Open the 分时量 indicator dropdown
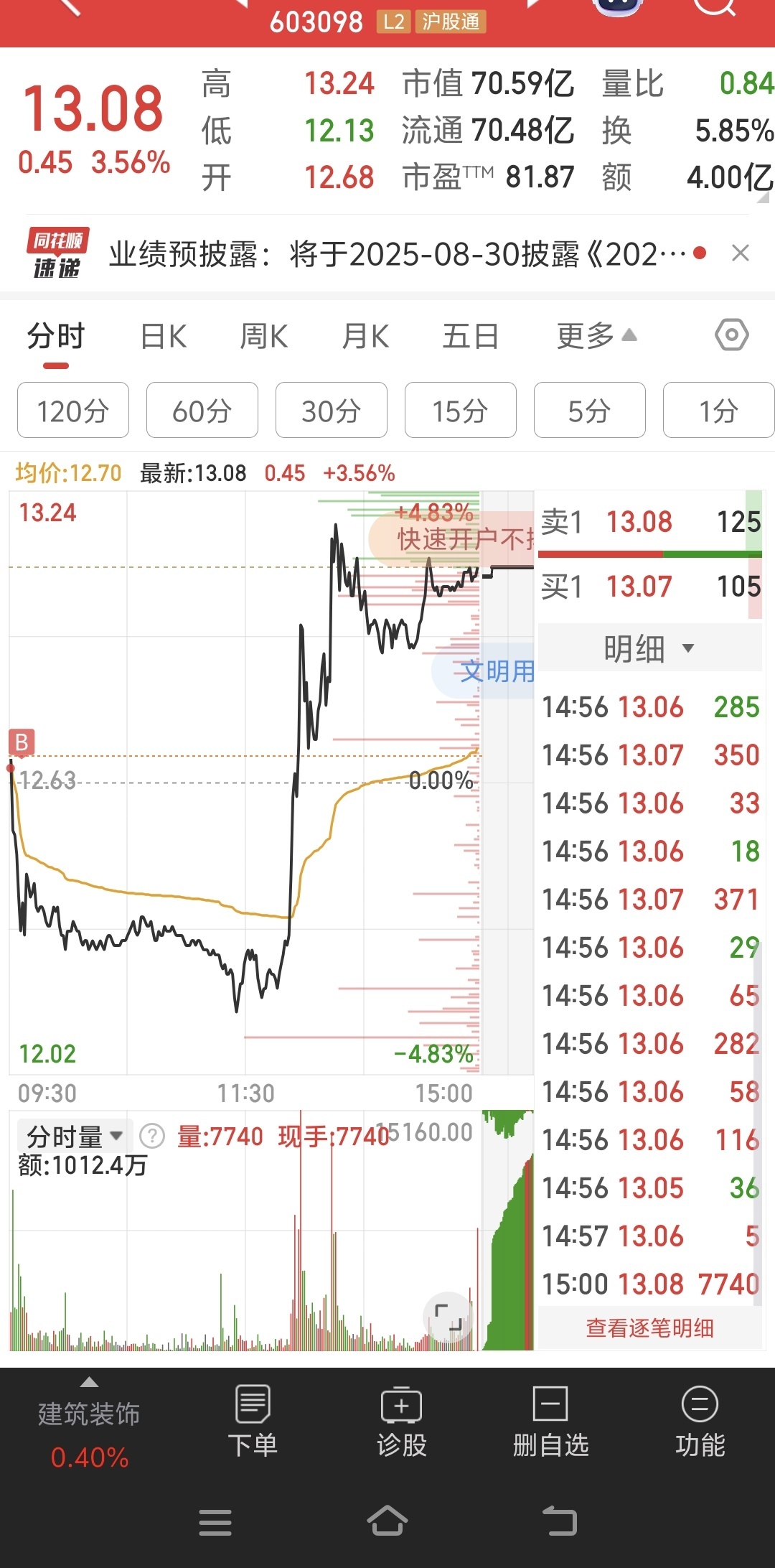This screenshot has width=775, height=1568. [75, 1137]
